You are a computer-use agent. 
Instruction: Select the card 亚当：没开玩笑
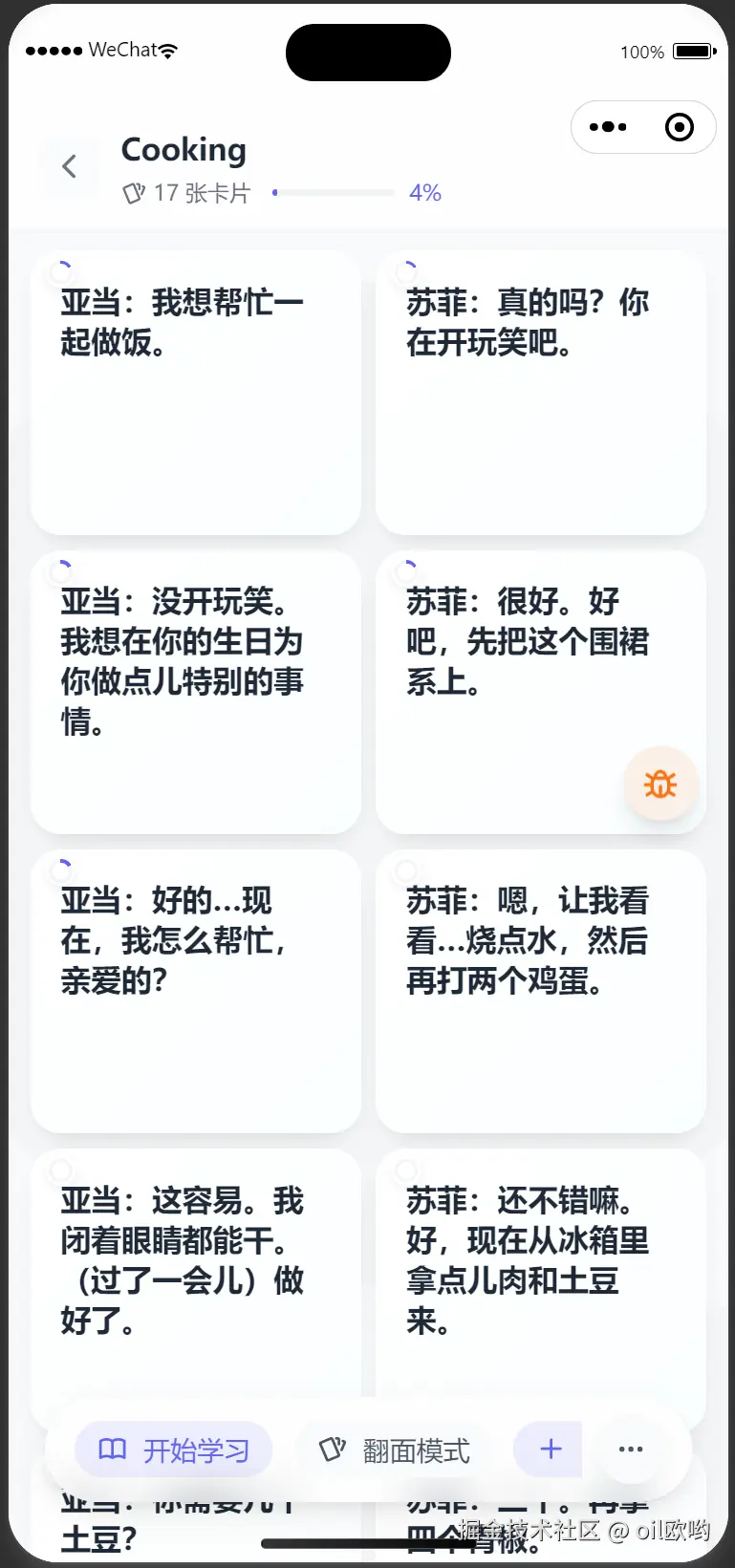[196, 692]
